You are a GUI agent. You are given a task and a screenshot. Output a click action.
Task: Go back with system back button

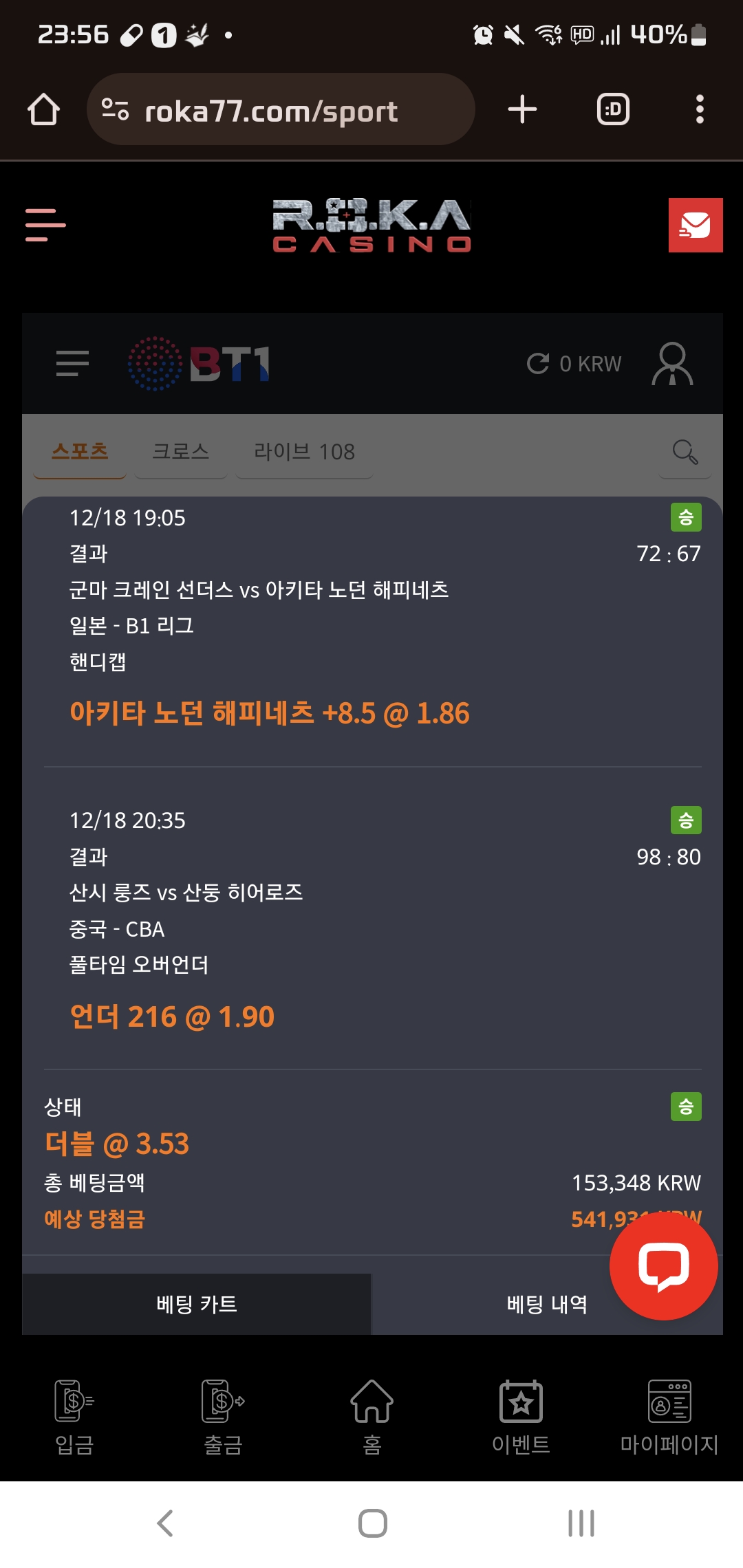click(165, 1523)
